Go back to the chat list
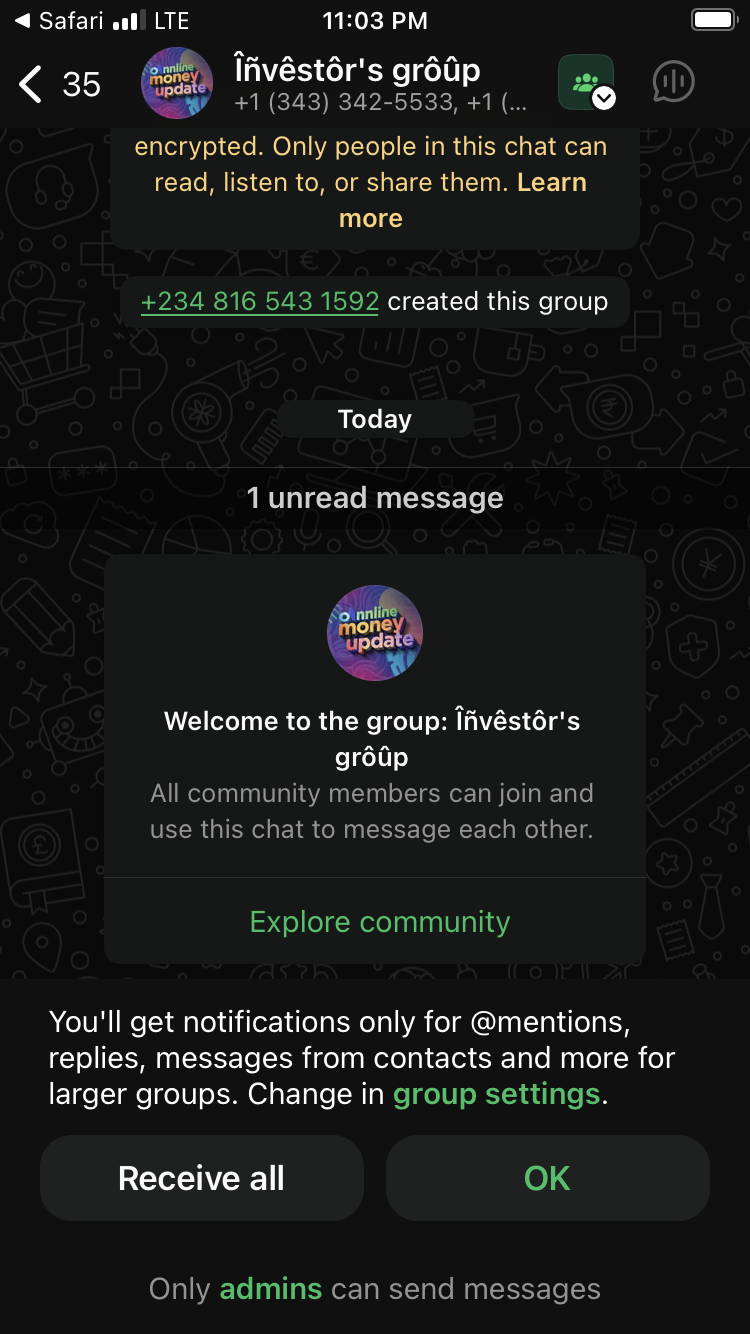This screenshot has width=750, height=1334. [58, 84]
